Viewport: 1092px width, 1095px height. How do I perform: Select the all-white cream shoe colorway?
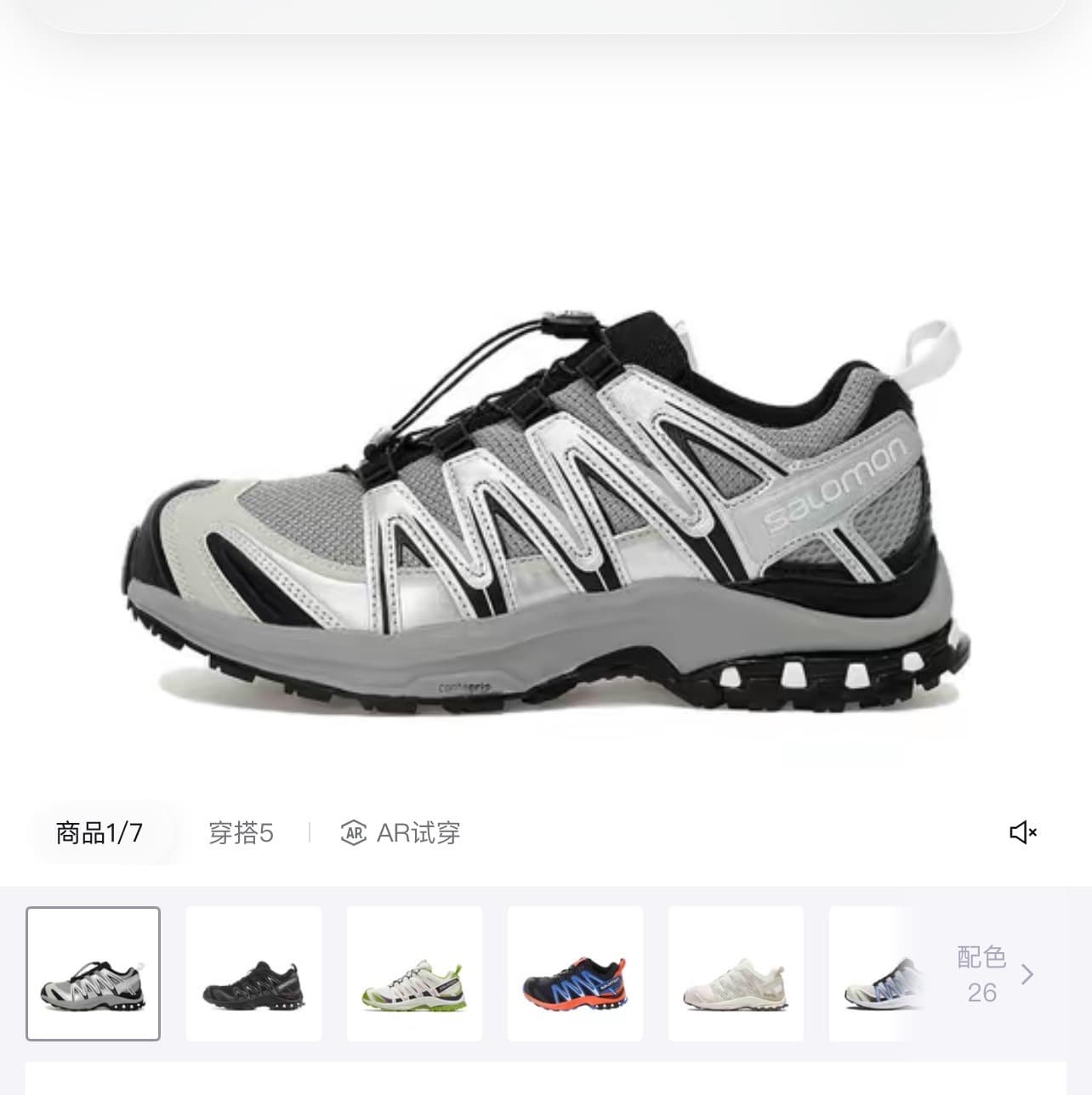click(x=736, y=973)
